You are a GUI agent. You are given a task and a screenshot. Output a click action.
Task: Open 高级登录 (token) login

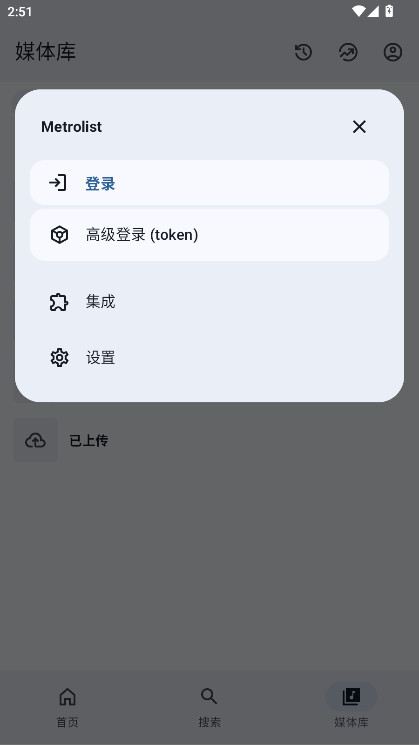(210, 235)
